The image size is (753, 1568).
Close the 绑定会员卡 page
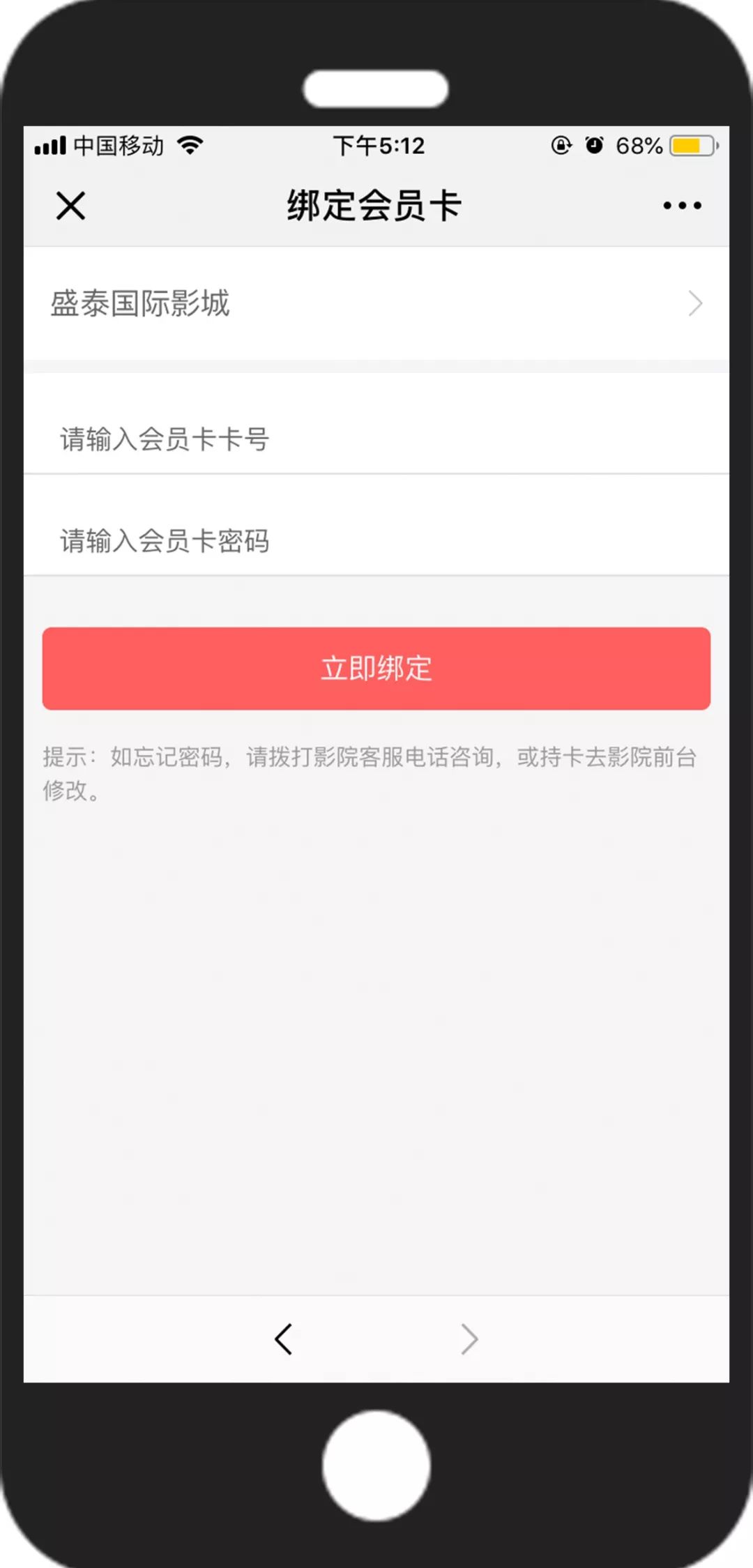pyautogui.click(x=70, y=206)
